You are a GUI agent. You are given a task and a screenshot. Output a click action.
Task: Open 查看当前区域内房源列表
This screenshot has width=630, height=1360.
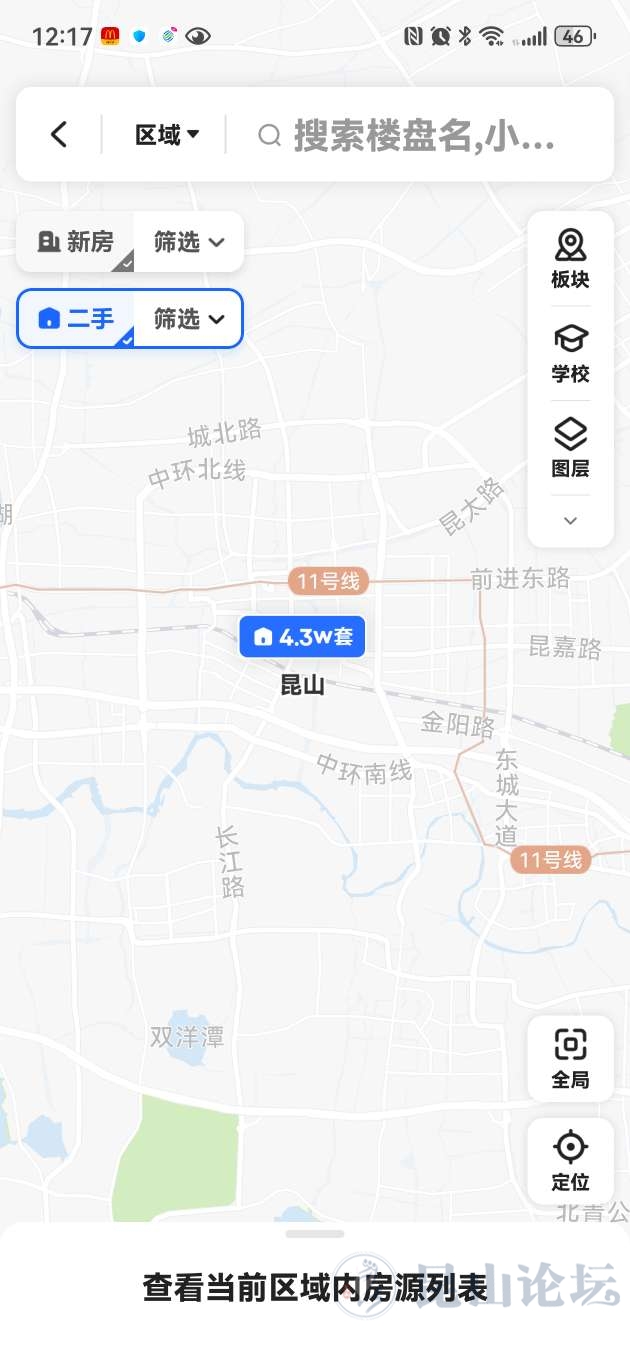(x=315, y=1288)
